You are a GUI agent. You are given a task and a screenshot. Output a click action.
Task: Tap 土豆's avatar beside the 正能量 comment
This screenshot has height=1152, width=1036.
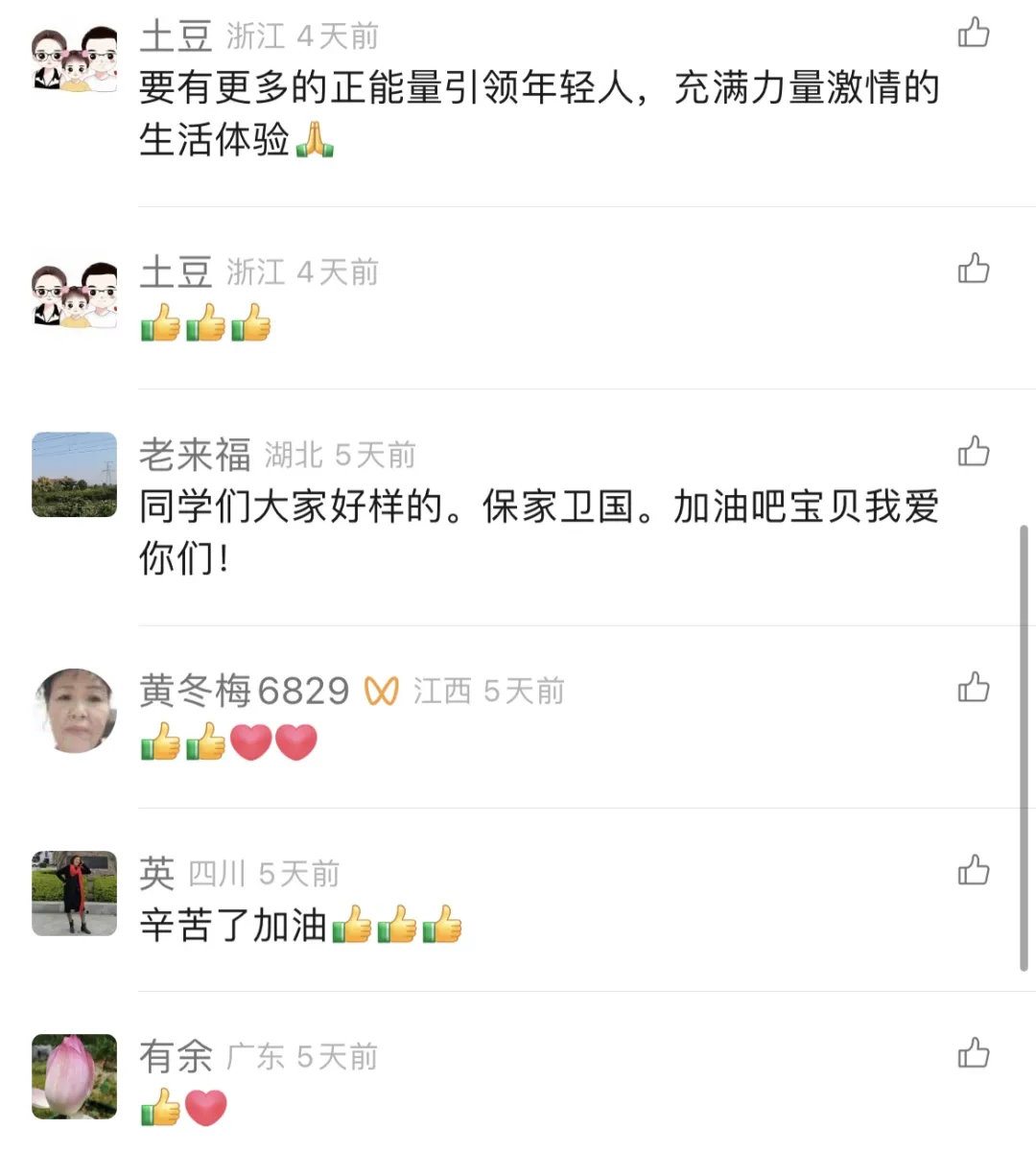75,59
